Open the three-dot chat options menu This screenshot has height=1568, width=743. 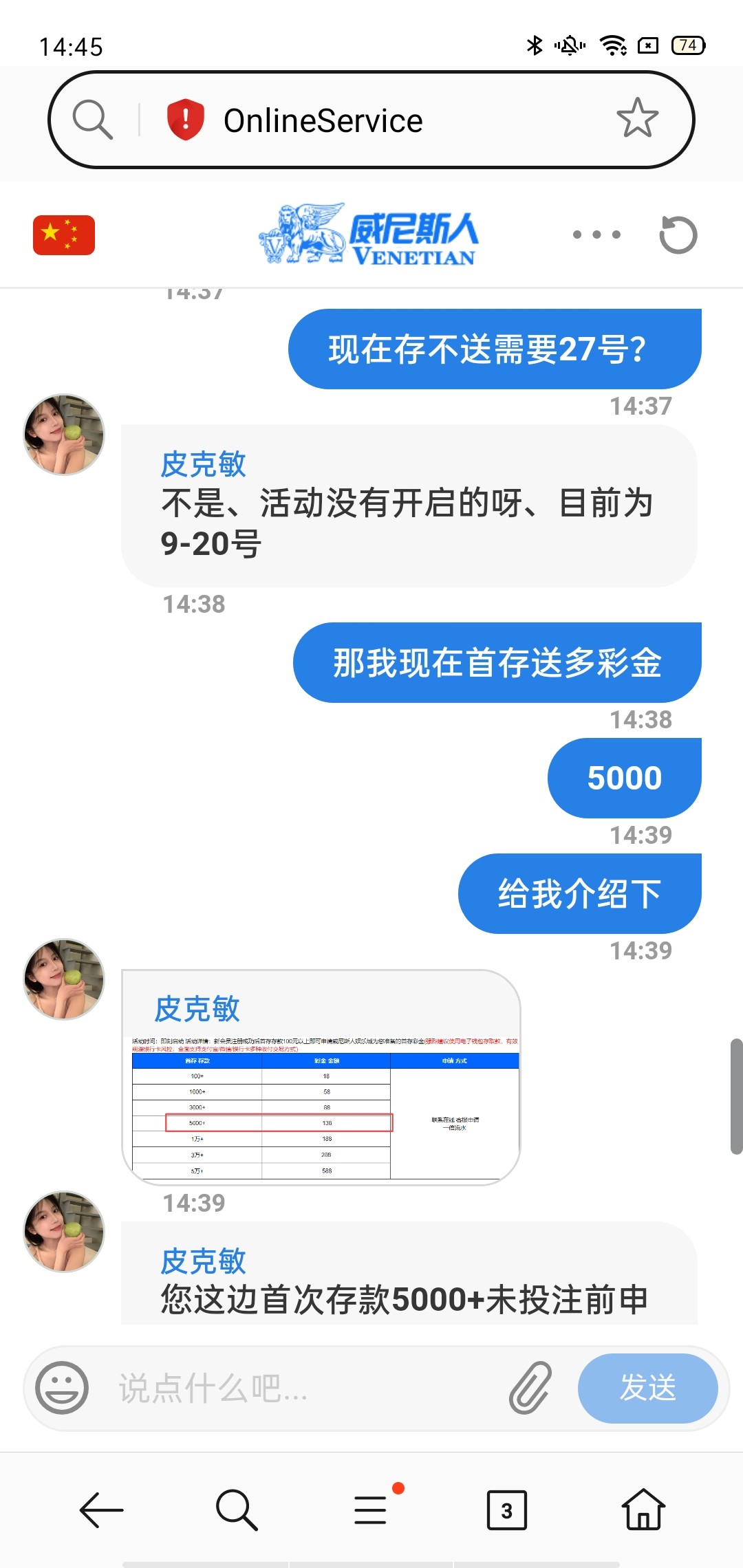(x=596, y=235)
